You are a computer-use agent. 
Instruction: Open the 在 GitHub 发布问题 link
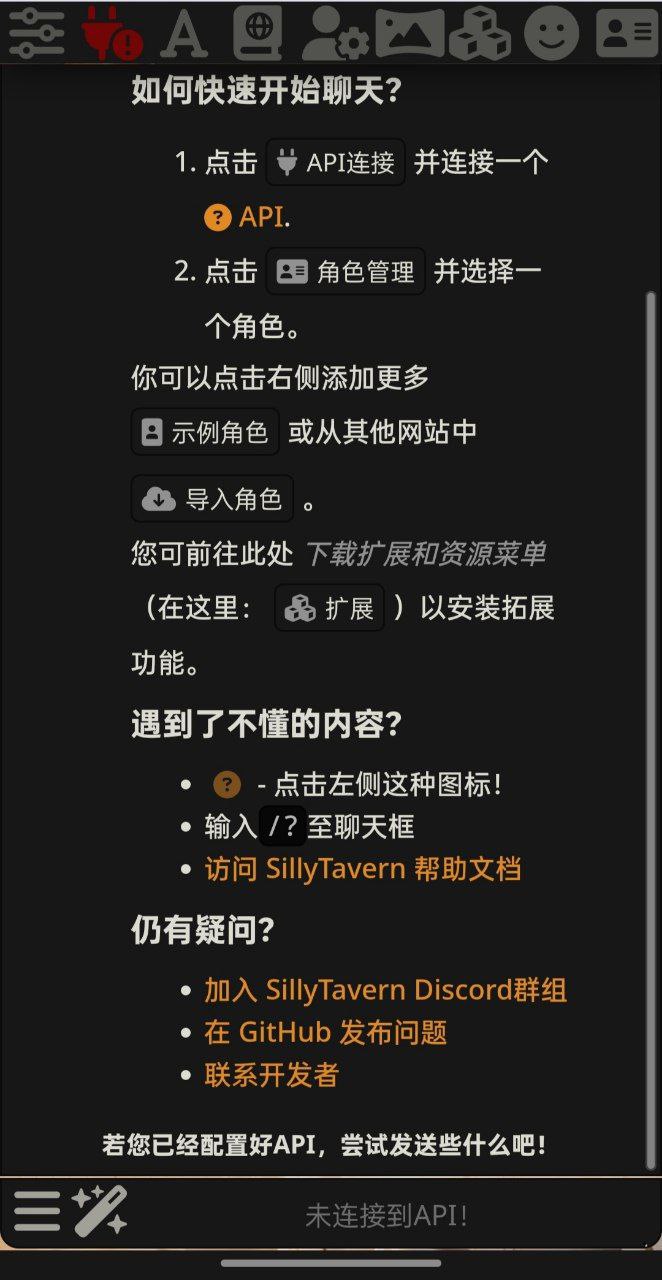(x=326, y=1032)
